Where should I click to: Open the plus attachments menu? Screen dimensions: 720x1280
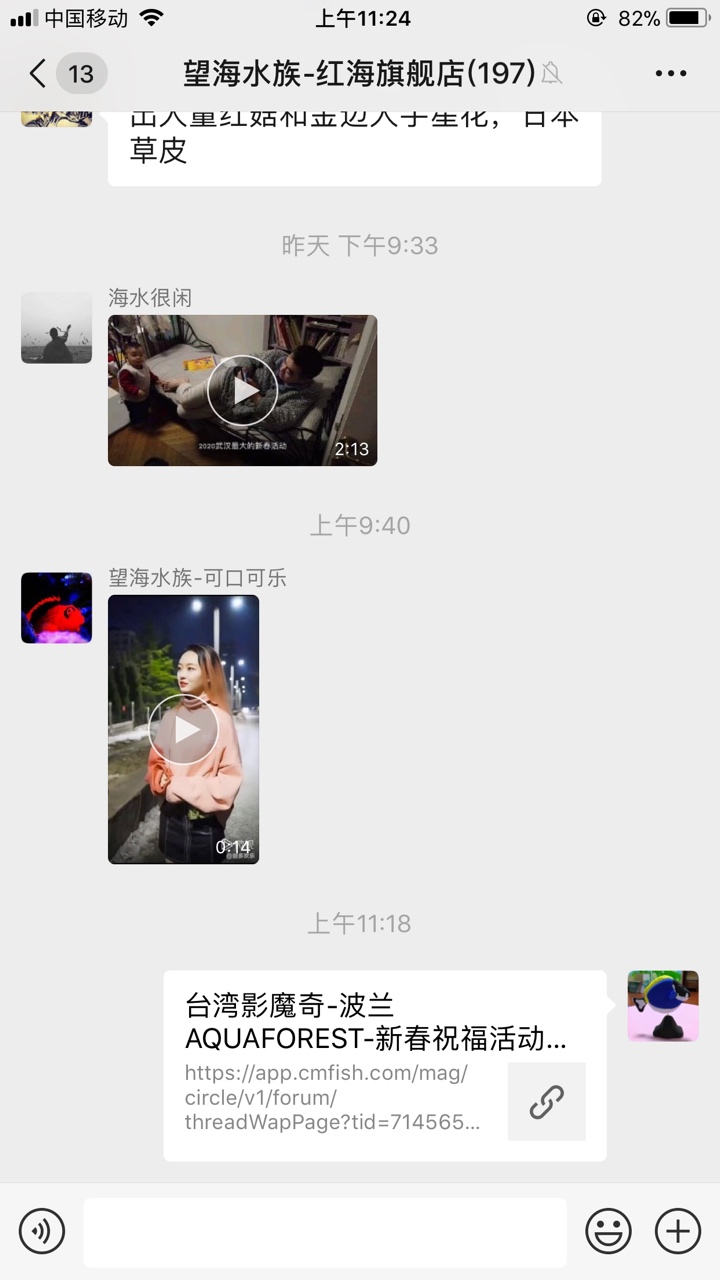[677, 1231]
